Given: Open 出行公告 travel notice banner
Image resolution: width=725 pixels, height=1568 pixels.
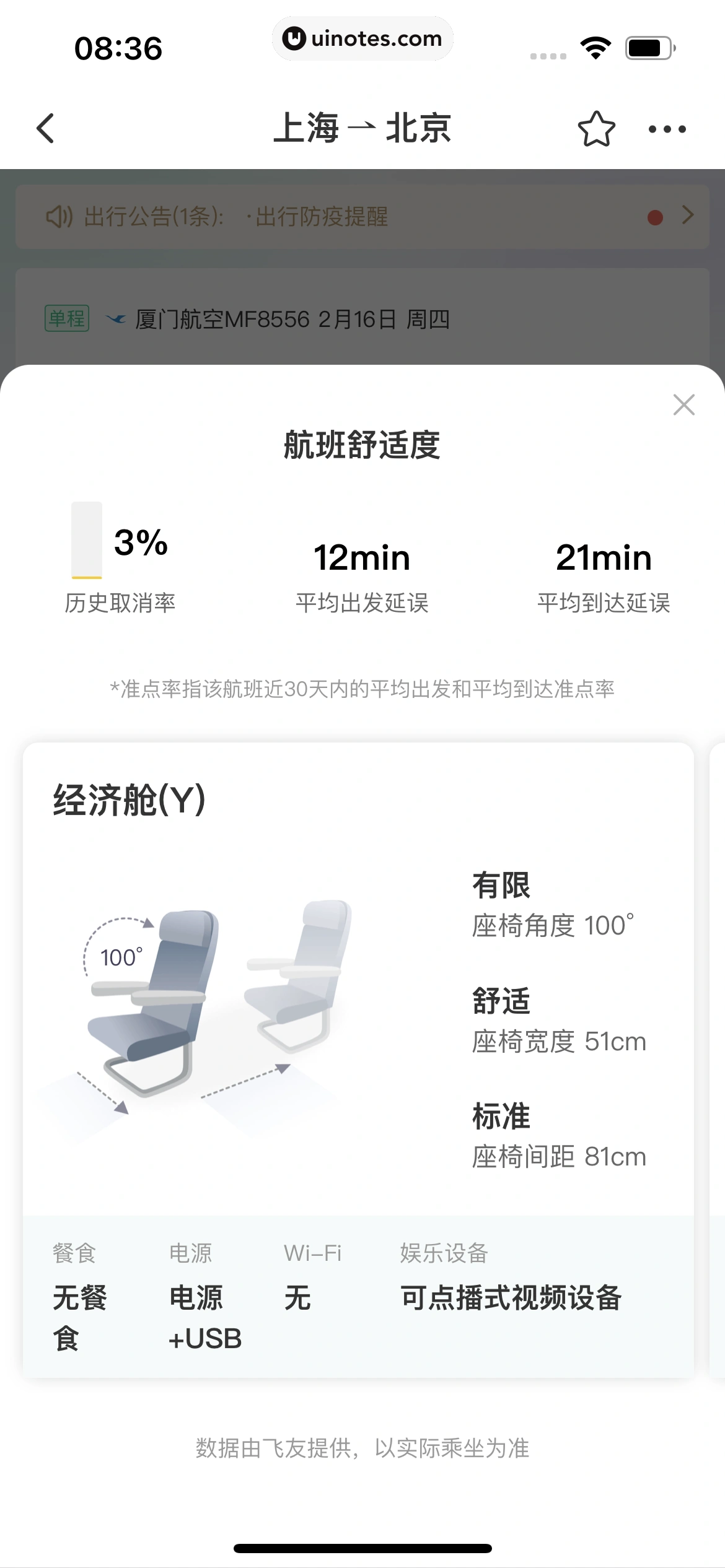Looking at the screenshot, I should pos(362,217).
